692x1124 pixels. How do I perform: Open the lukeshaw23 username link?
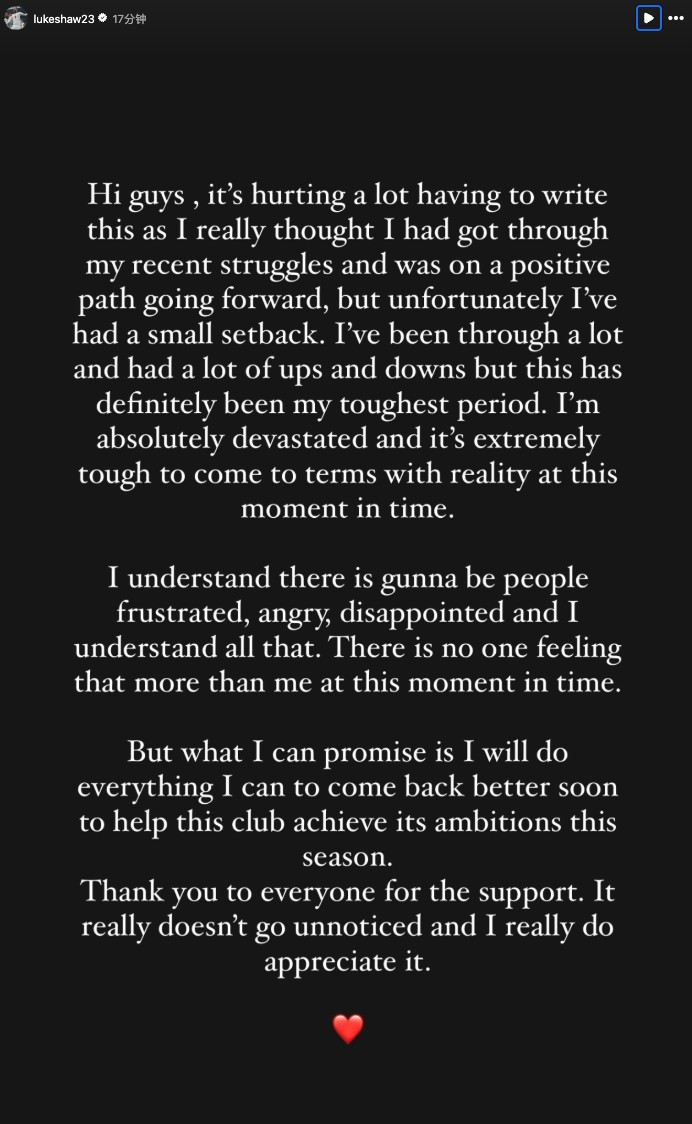(63, 18)
